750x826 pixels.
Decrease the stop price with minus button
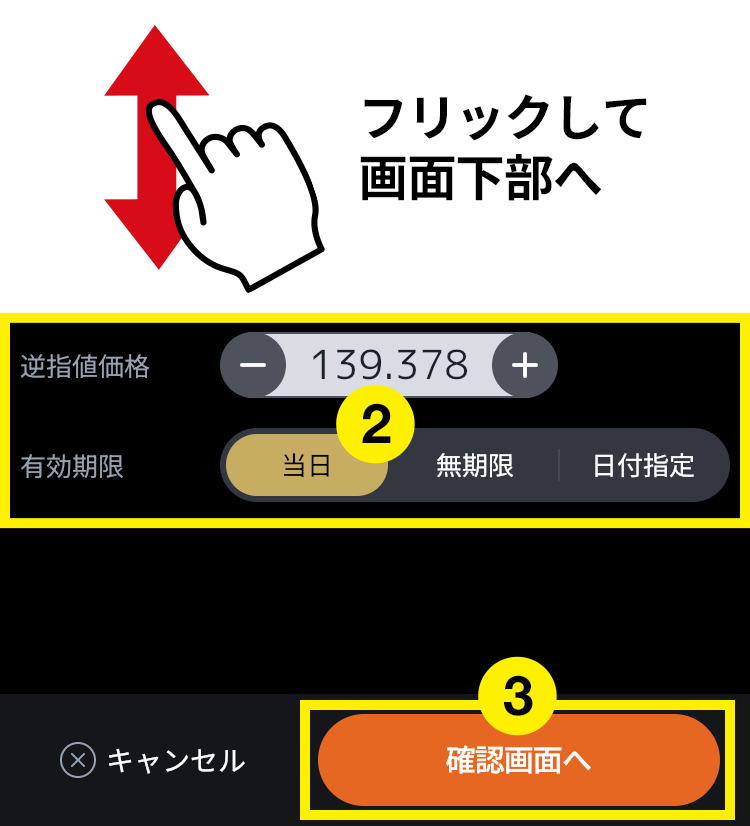click(253, 365)
